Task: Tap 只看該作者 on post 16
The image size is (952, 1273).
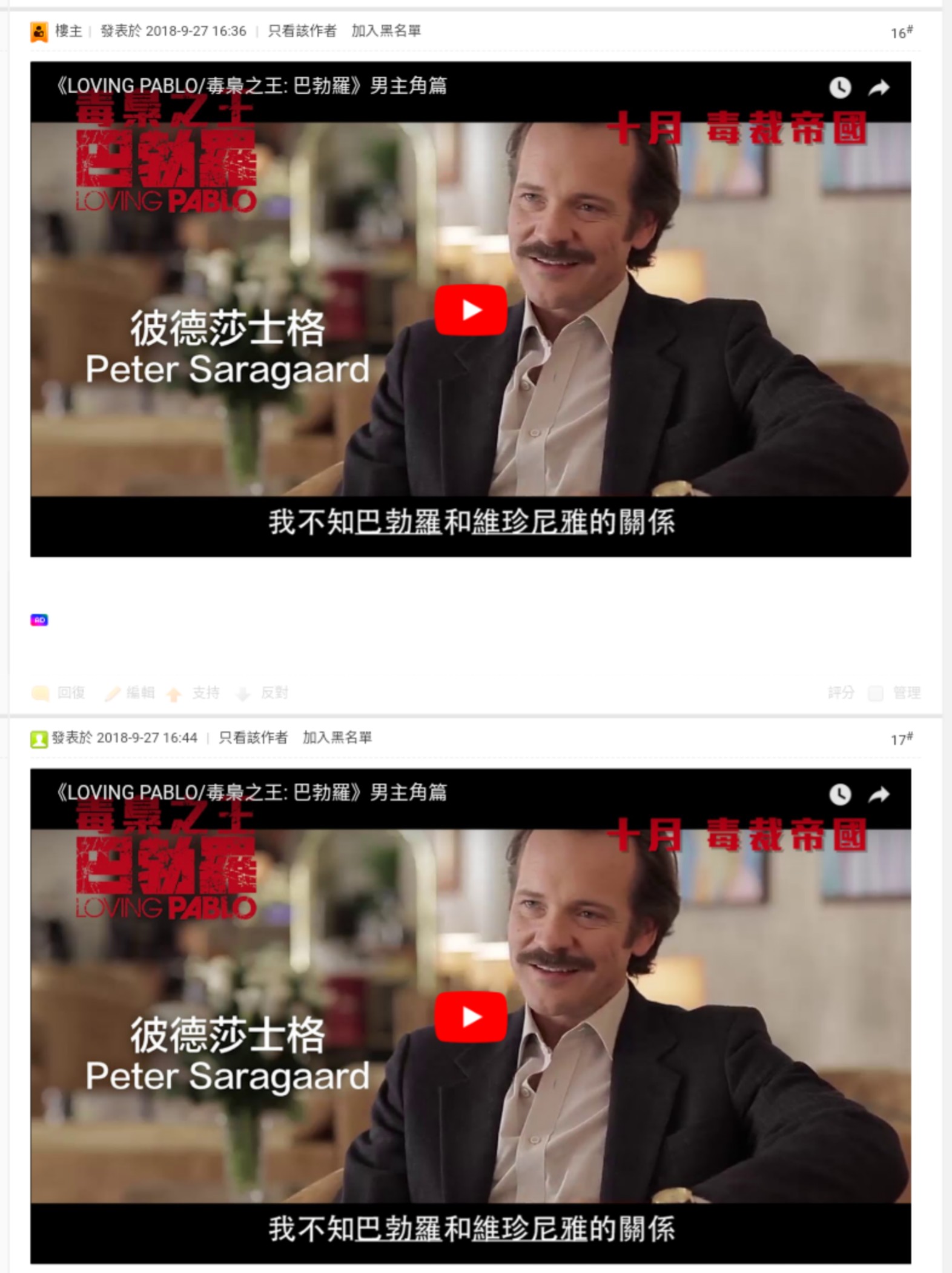Action: click(302, 31)
